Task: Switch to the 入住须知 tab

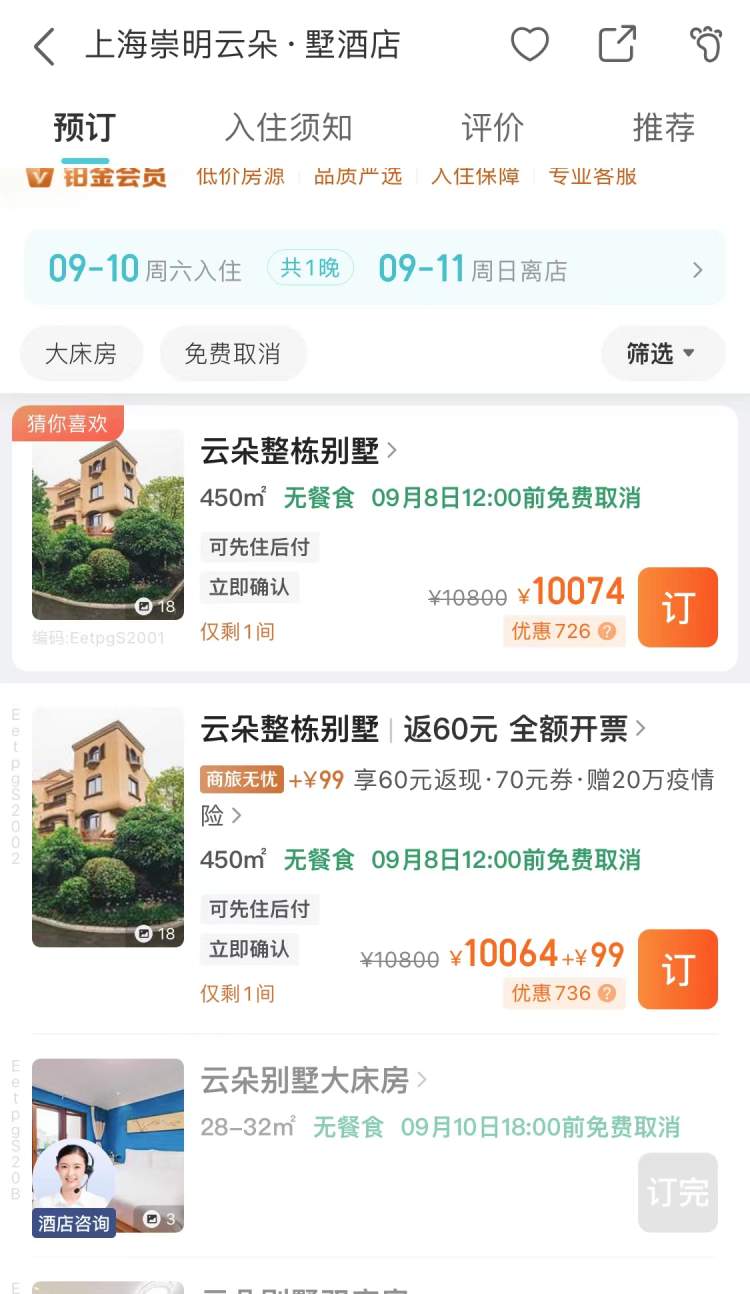Action: pos(288,128)
